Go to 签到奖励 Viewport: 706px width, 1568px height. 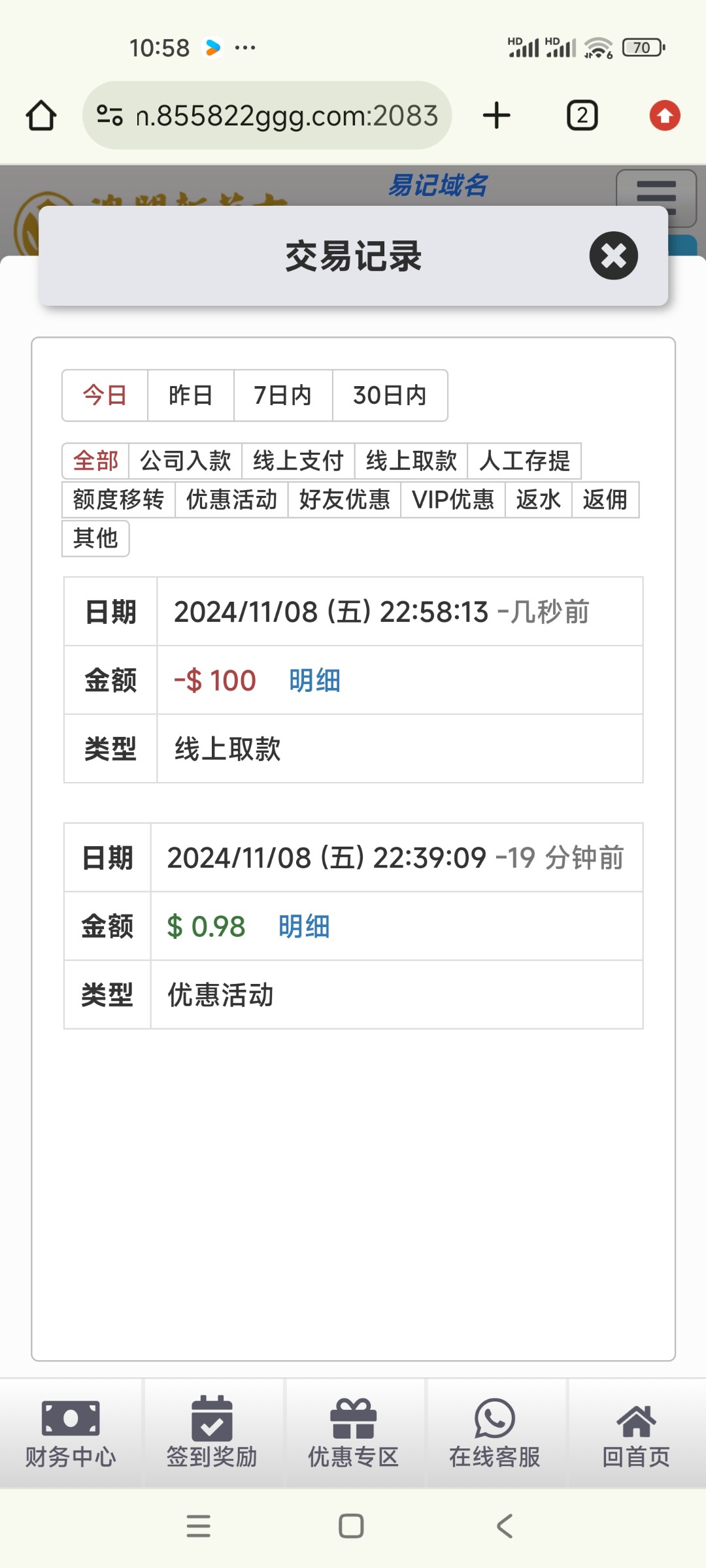coord(212,1433)
